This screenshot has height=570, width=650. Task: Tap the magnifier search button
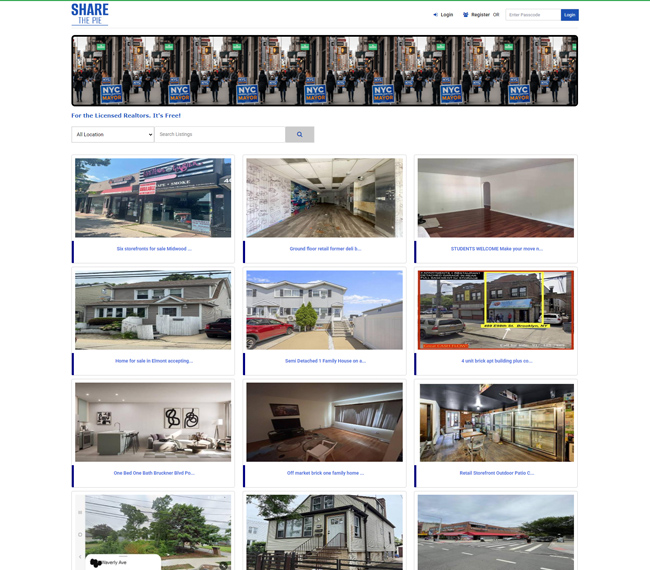coord(299,134)
